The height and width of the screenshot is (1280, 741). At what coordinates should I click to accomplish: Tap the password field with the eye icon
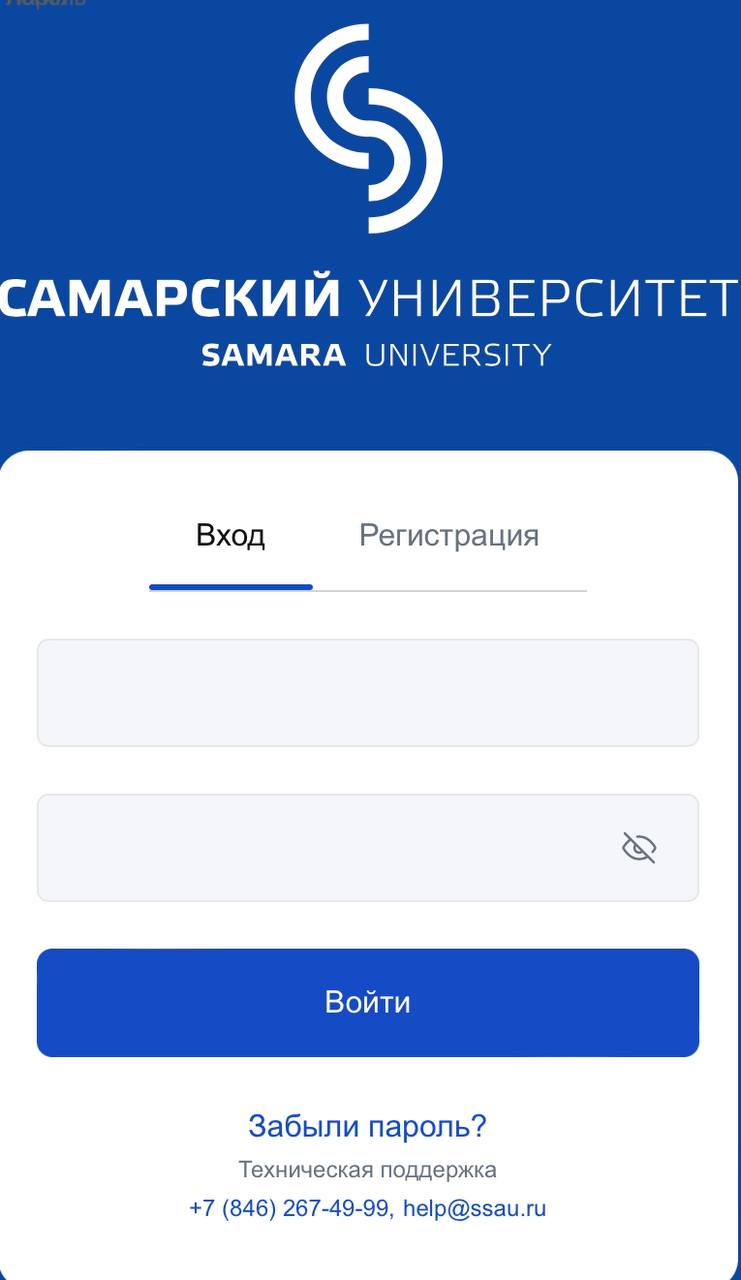click(368, 848)
